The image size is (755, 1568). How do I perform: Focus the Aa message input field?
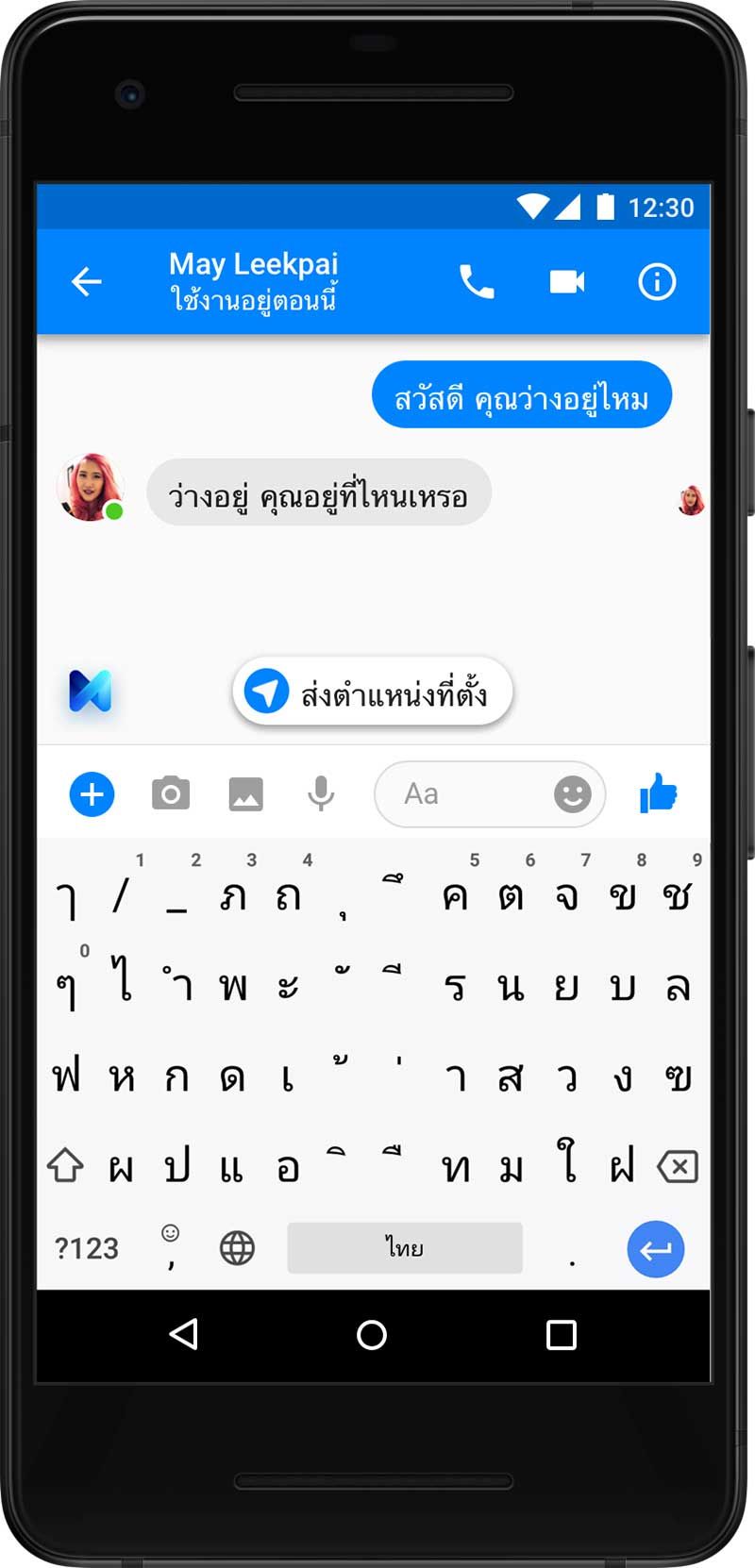[462, 794]
